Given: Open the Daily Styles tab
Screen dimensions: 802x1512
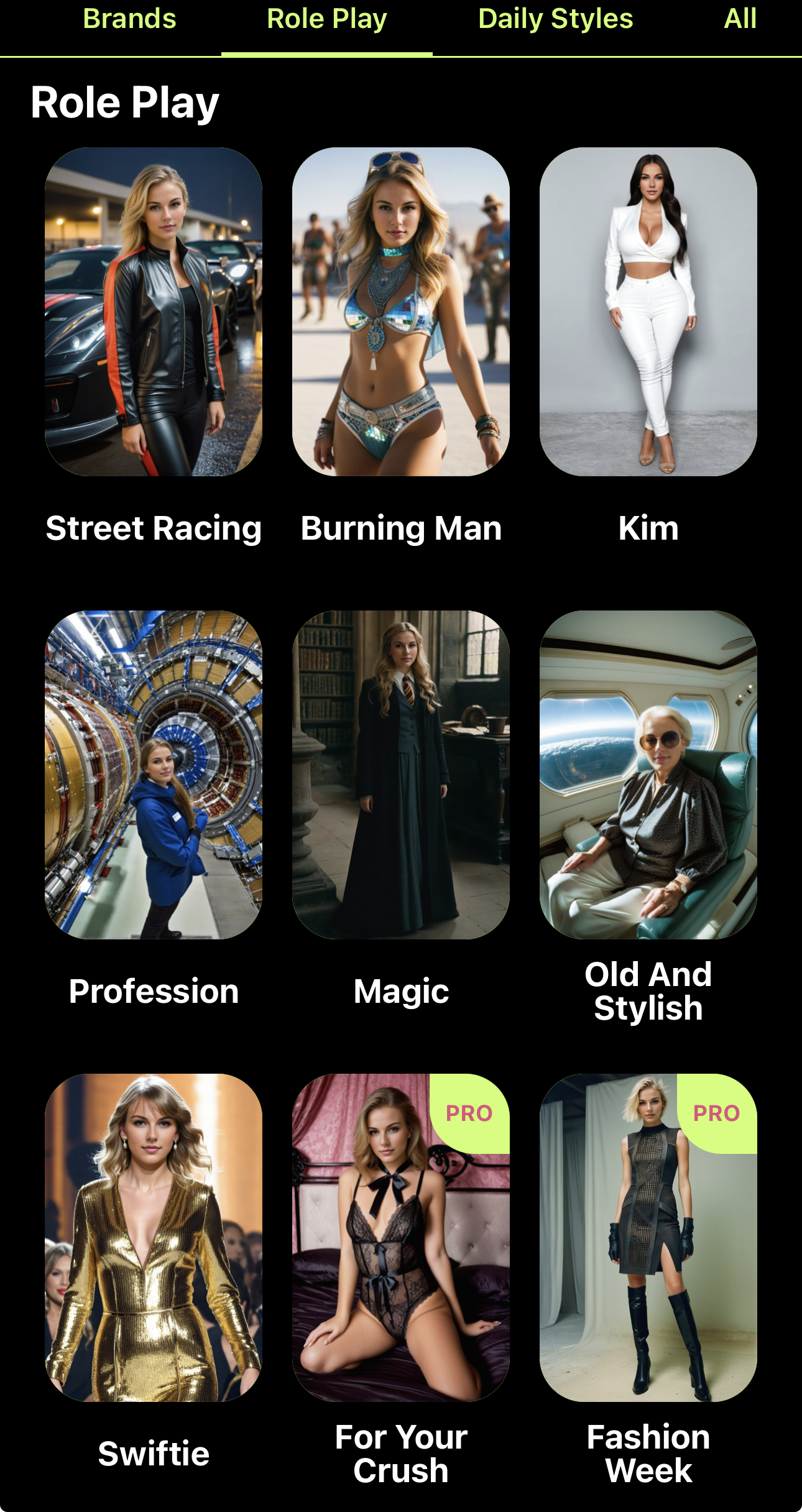Looking at the screenshot, I should [555, 20].
